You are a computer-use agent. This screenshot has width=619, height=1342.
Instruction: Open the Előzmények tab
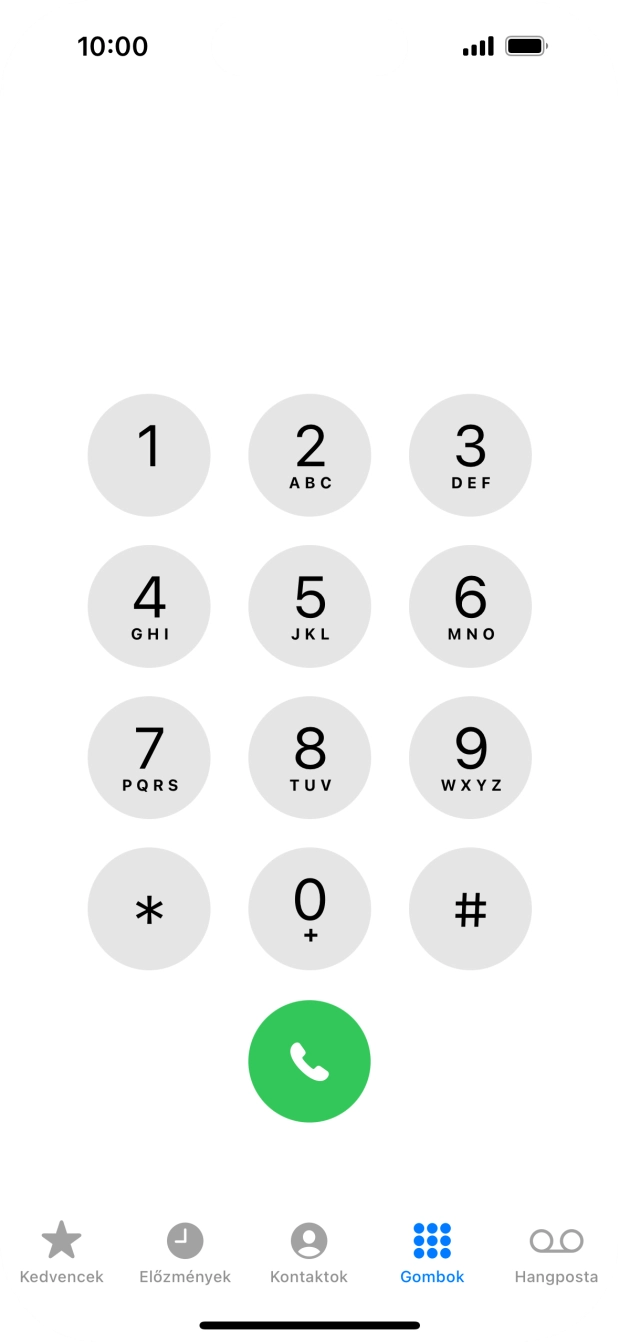point(184,1252)
